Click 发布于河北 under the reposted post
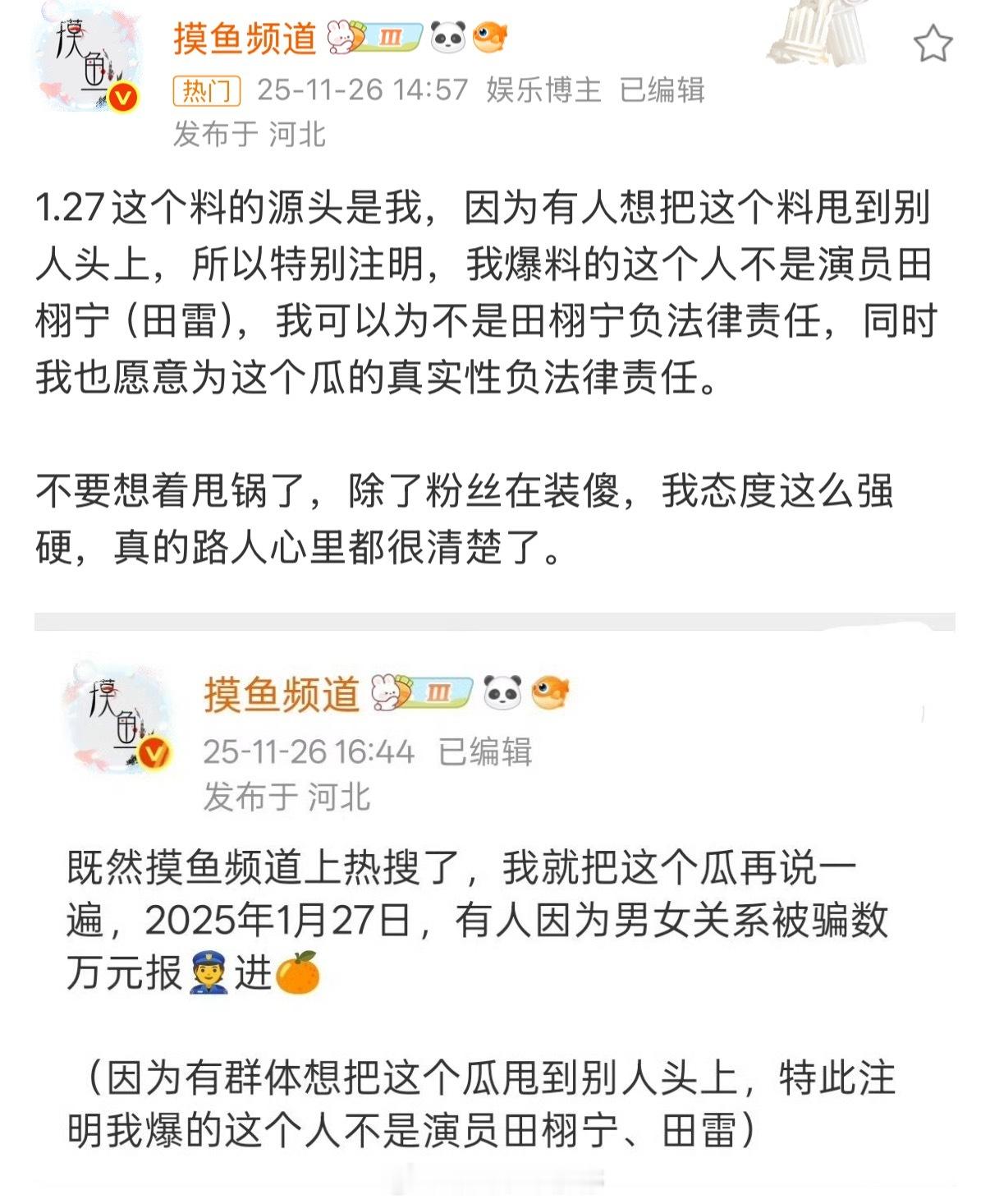The width and height of the screenshot is (990, 1204). click(290, 792)
